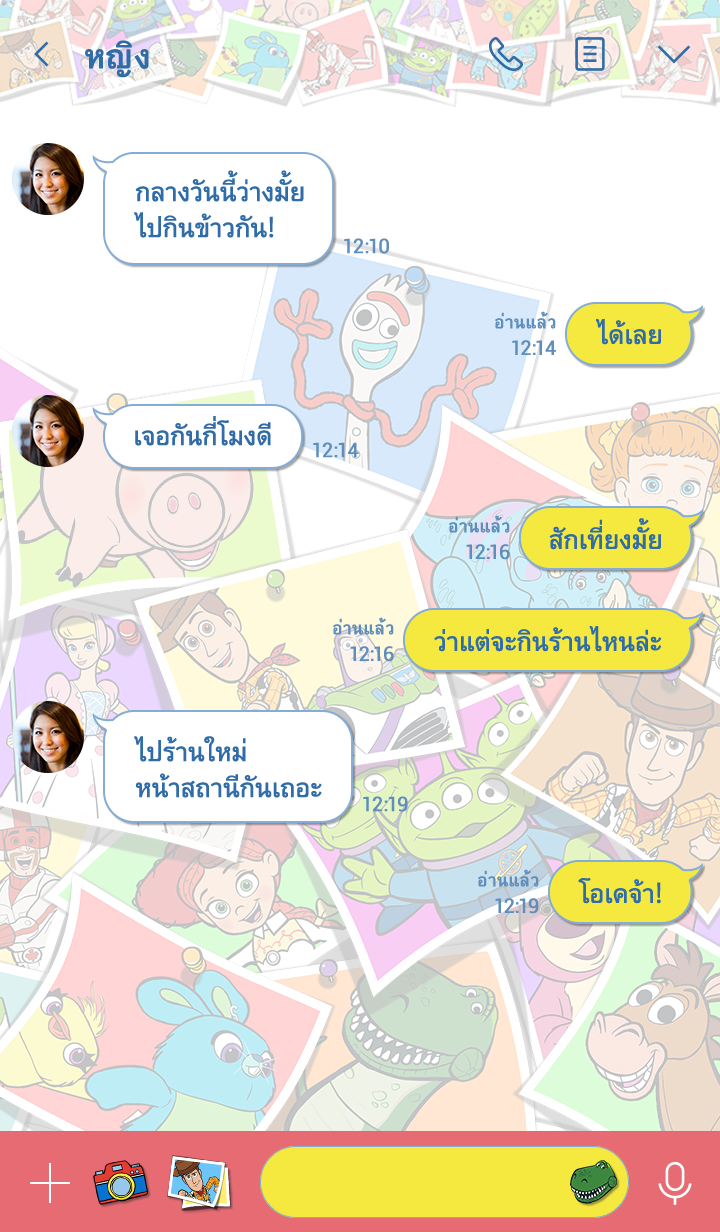Launch the camera from the chat bar

120,1183
